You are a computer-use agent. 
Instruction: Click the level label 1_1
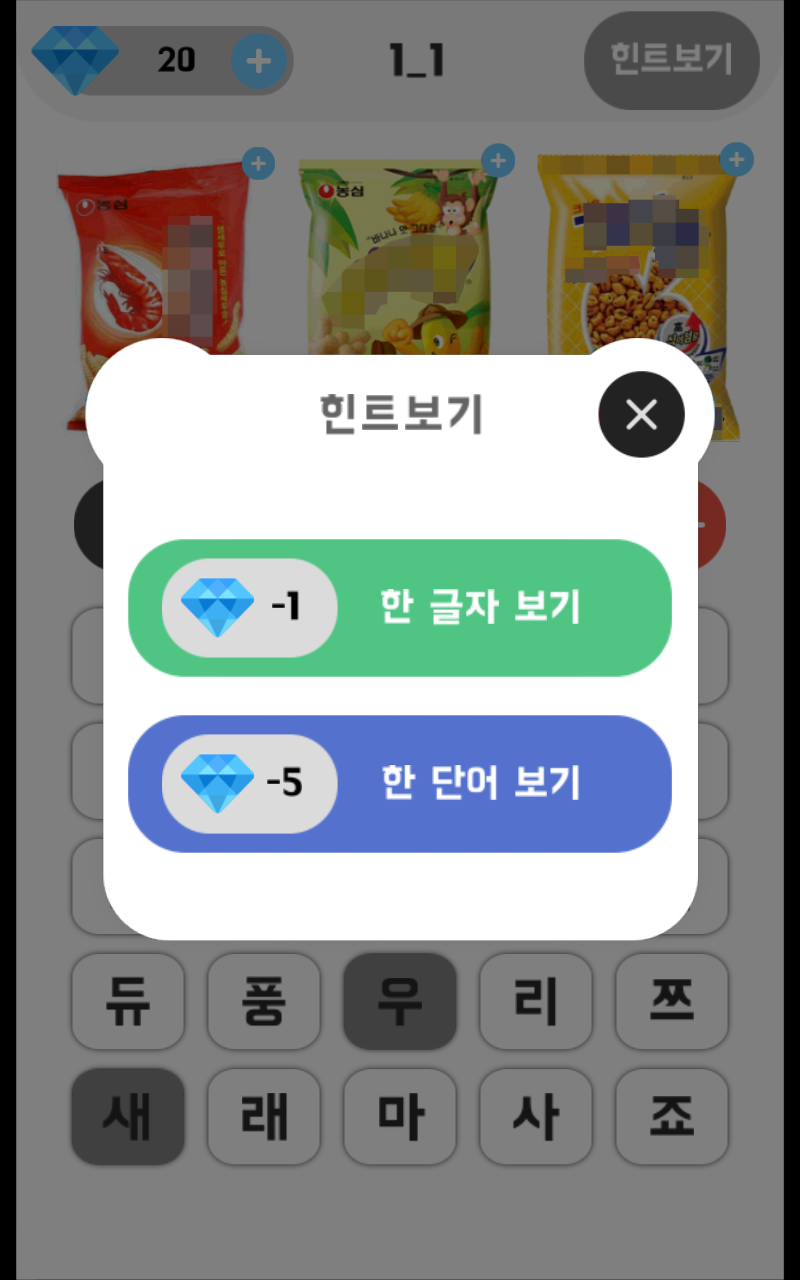418,60
